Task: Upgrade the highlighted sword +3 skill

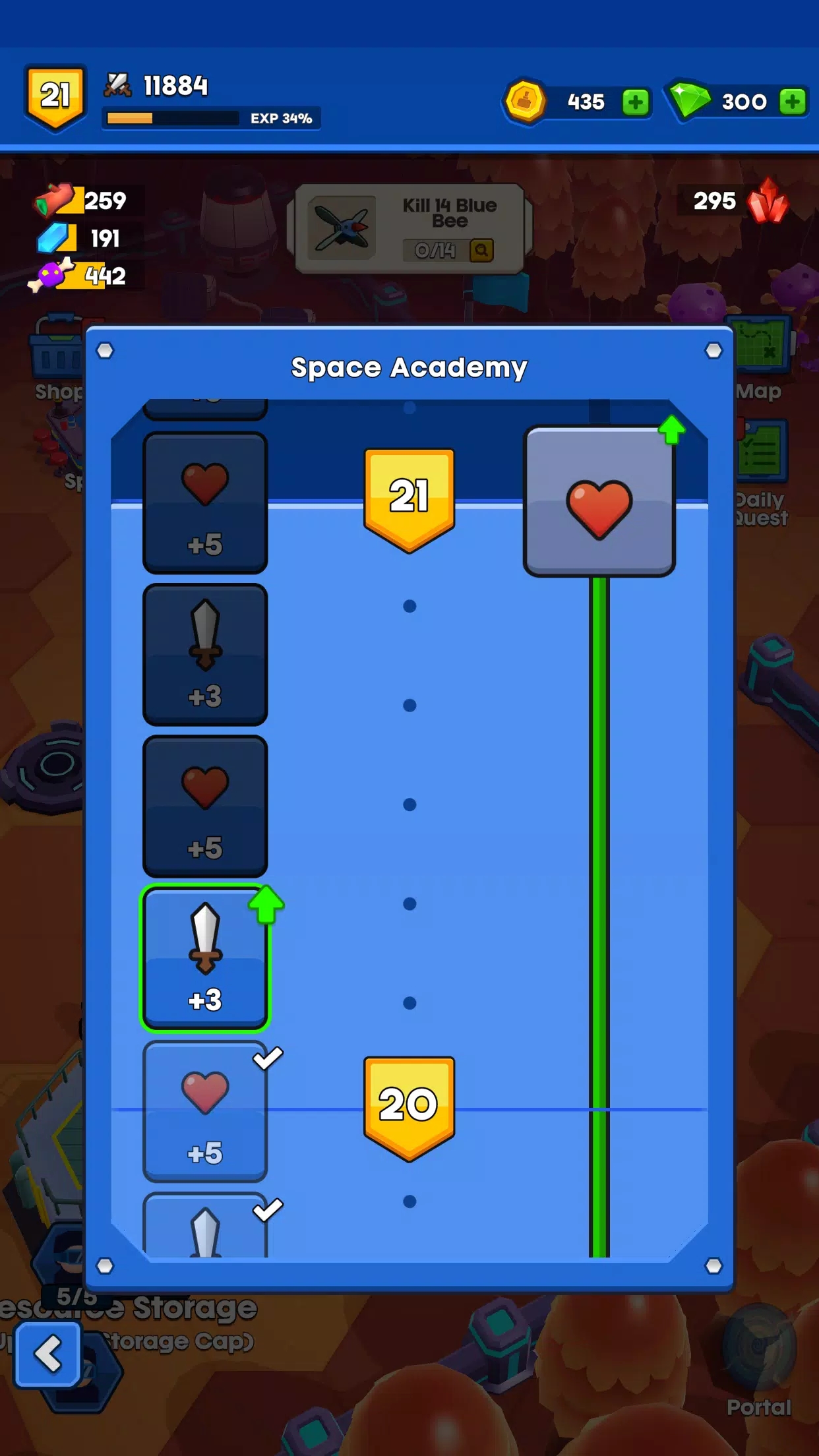Action: (205, 957)
